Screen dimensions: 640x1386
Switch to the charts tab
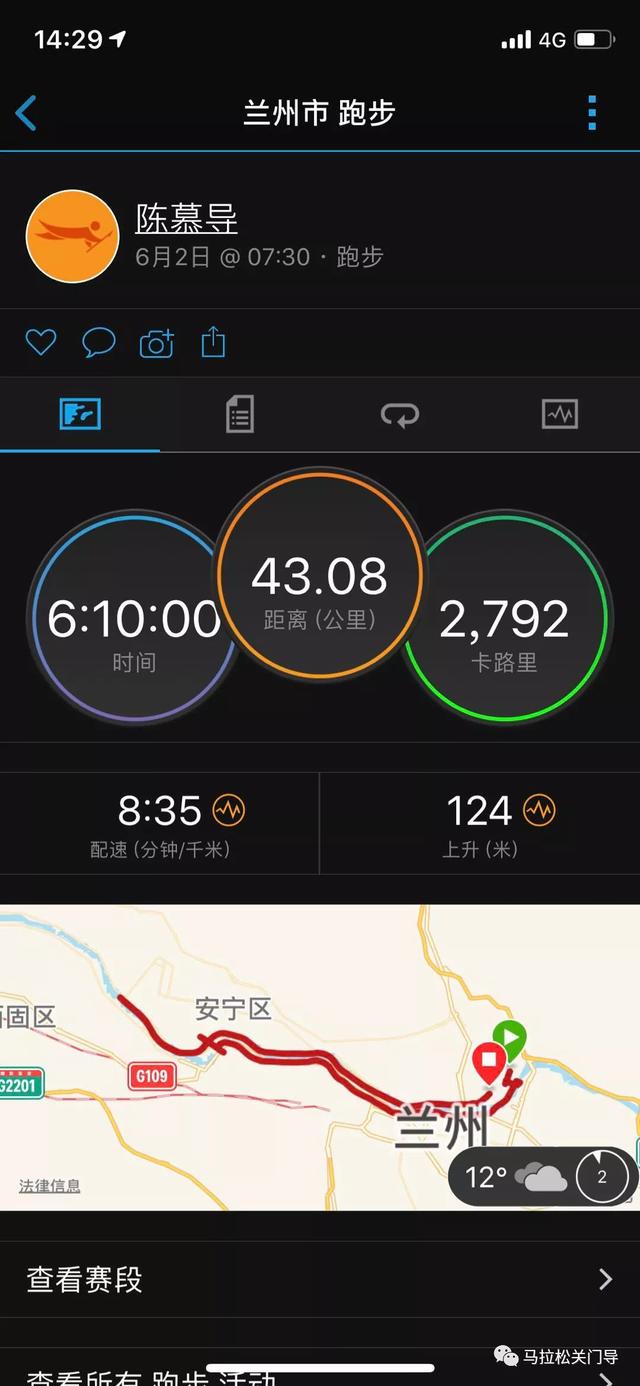[x=560, y=414]
